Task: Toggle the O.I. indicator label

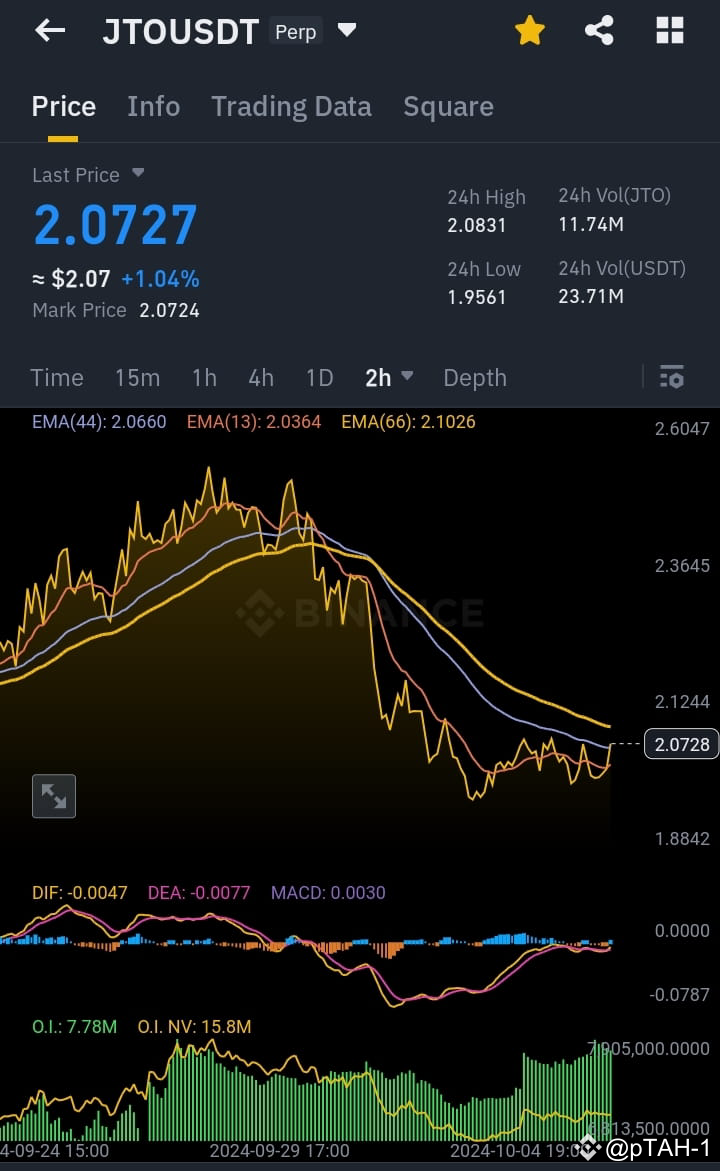Action: point(74,1026)
